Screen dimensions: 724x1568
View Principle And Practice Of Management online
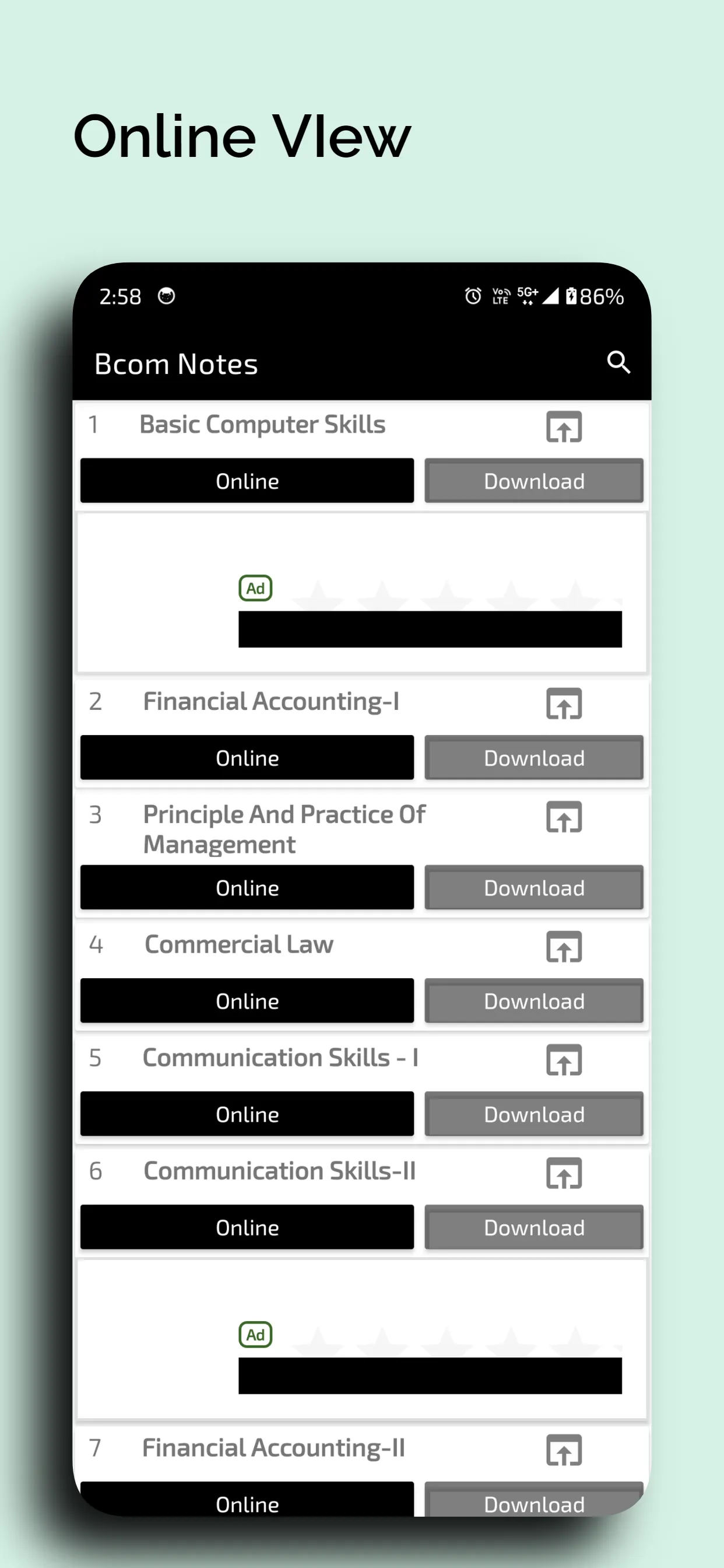pos(247,888)
